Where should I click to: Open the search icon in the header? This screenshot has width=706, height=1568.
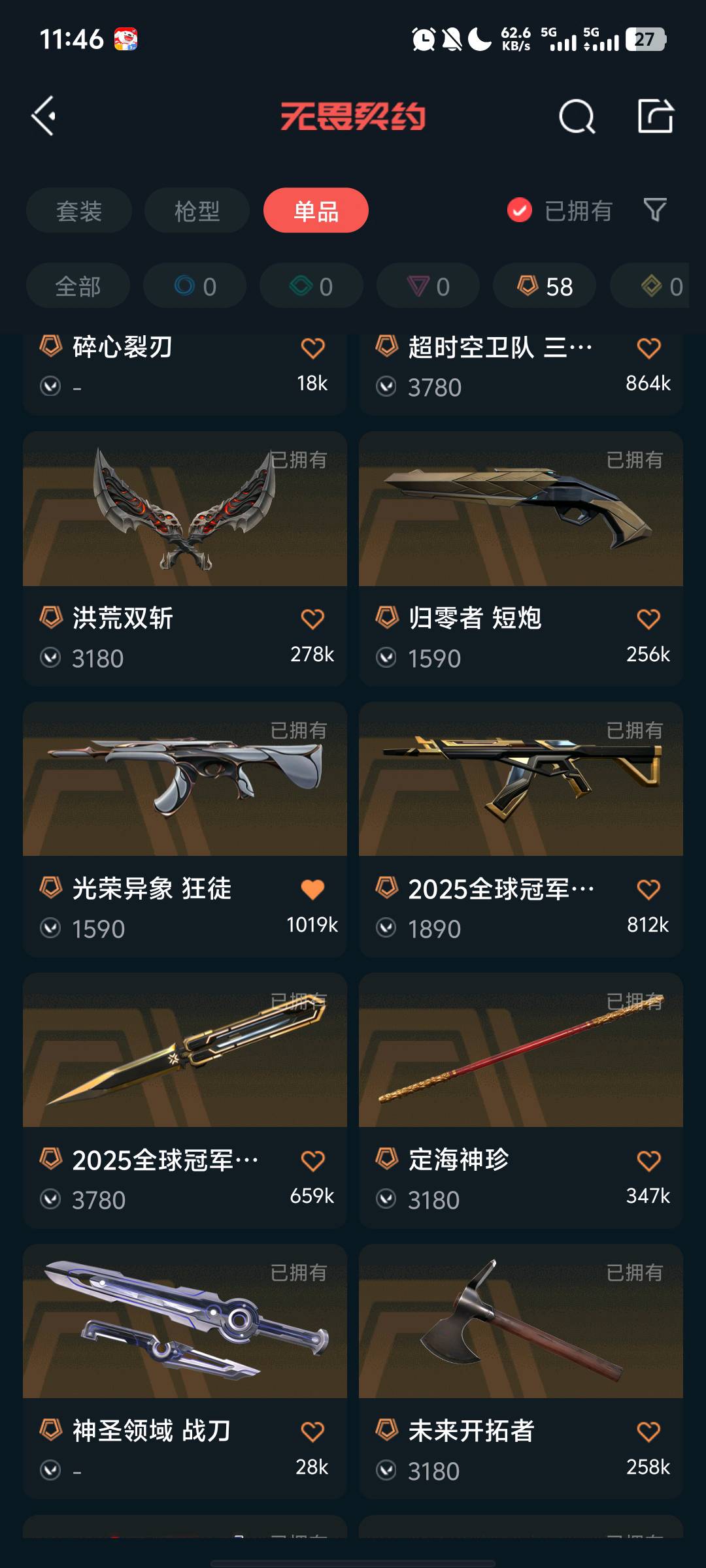coord(577,117)
